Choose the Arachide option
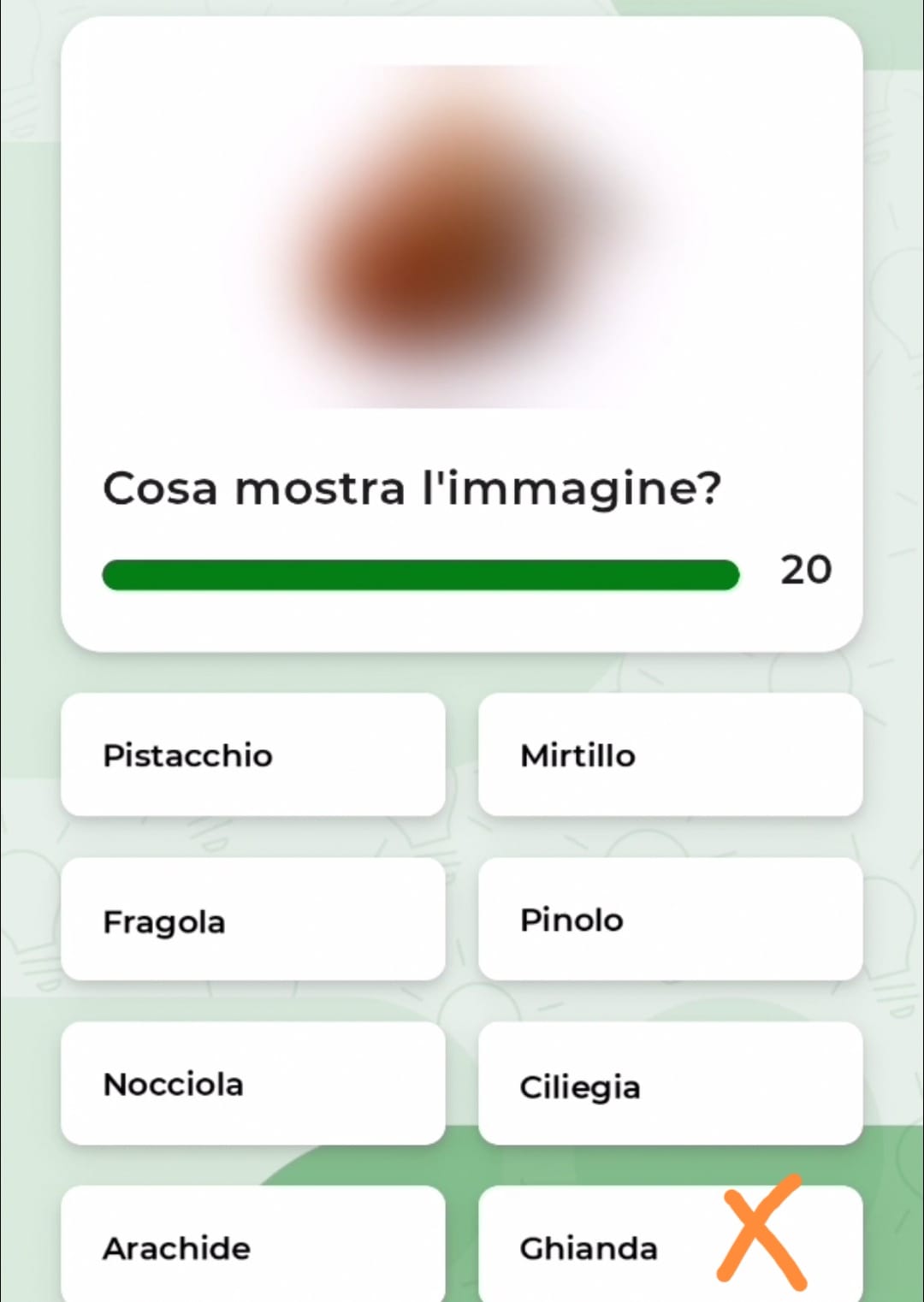The width and height of the screenshot is (924, 1302). tap(253, 1246)
